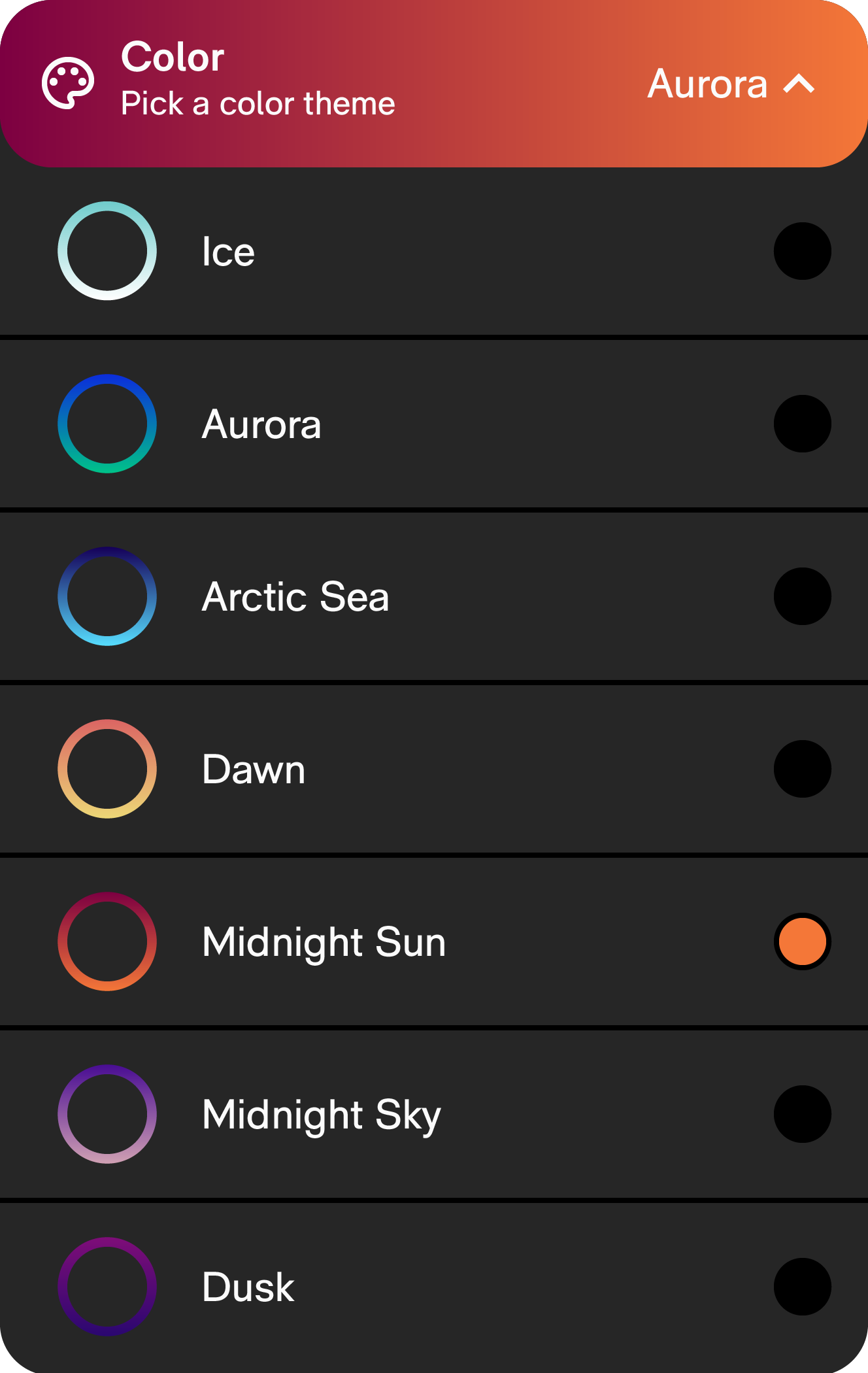The image size is (868, 1373).
Task: Choose the Dusk theme from the list
Action: pos(434,1287)
